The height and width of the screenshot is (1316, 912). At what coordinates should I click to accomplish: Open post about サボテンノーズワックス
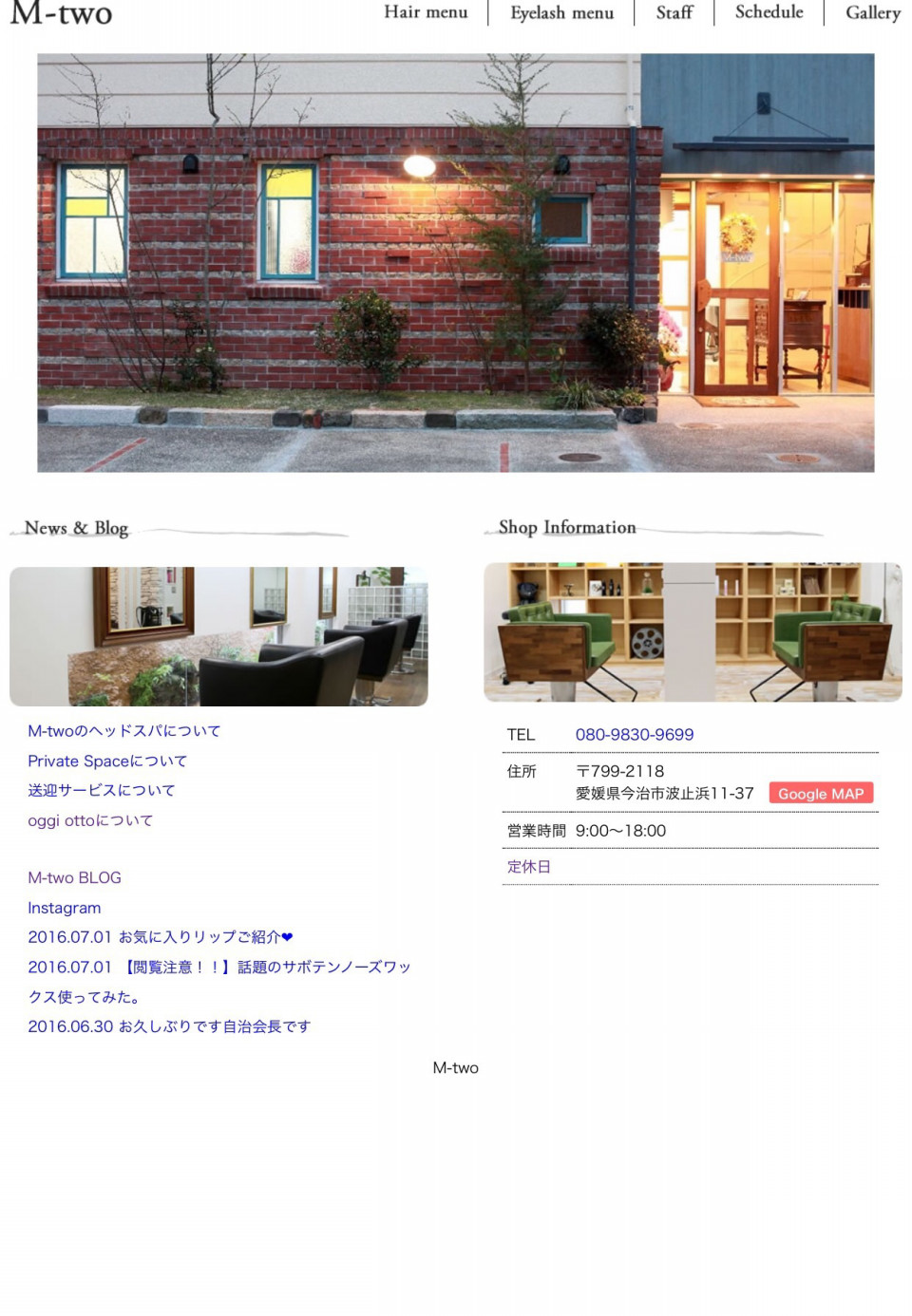[218, 968]
